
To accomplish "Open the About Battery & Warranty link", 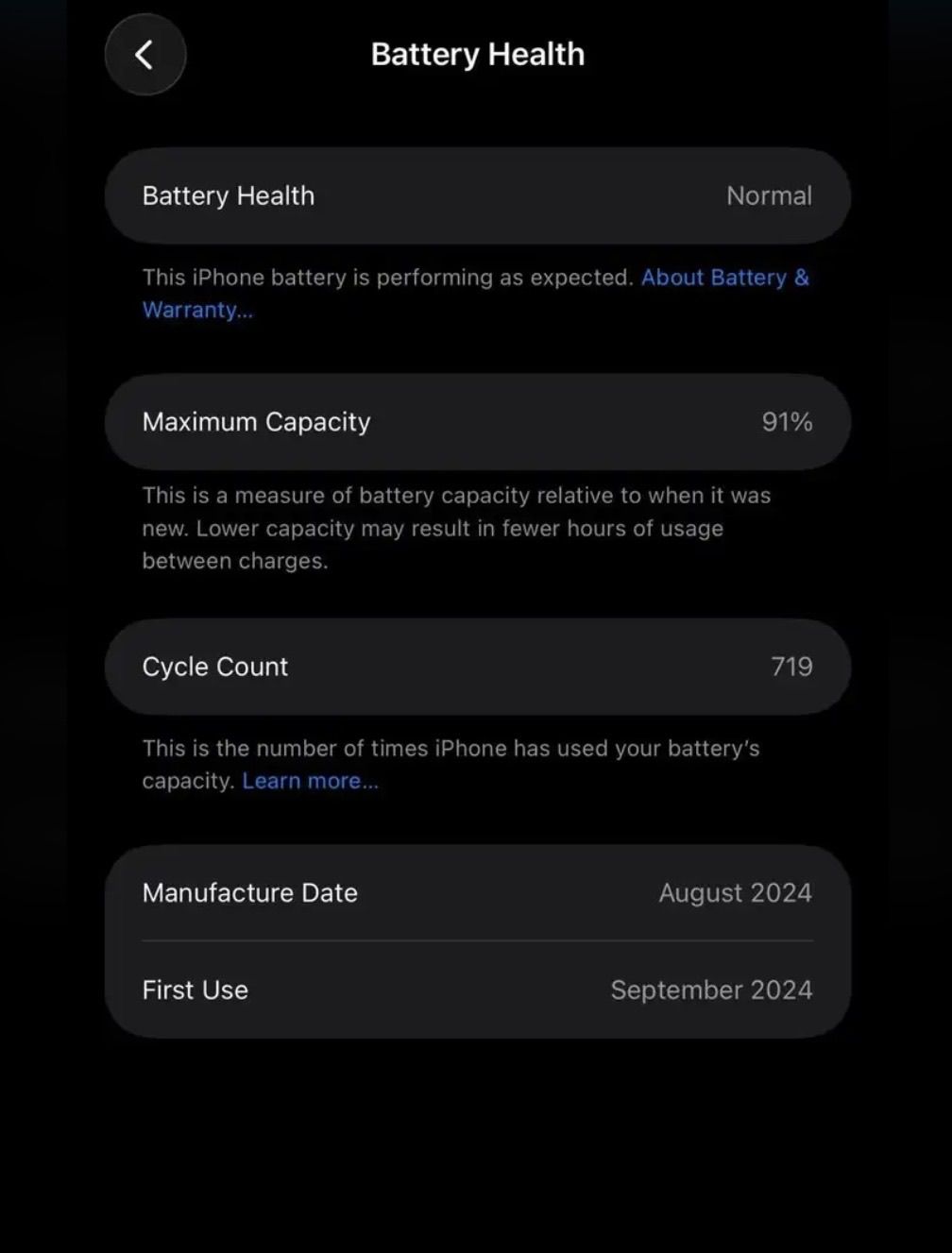I will pos(723,278).
